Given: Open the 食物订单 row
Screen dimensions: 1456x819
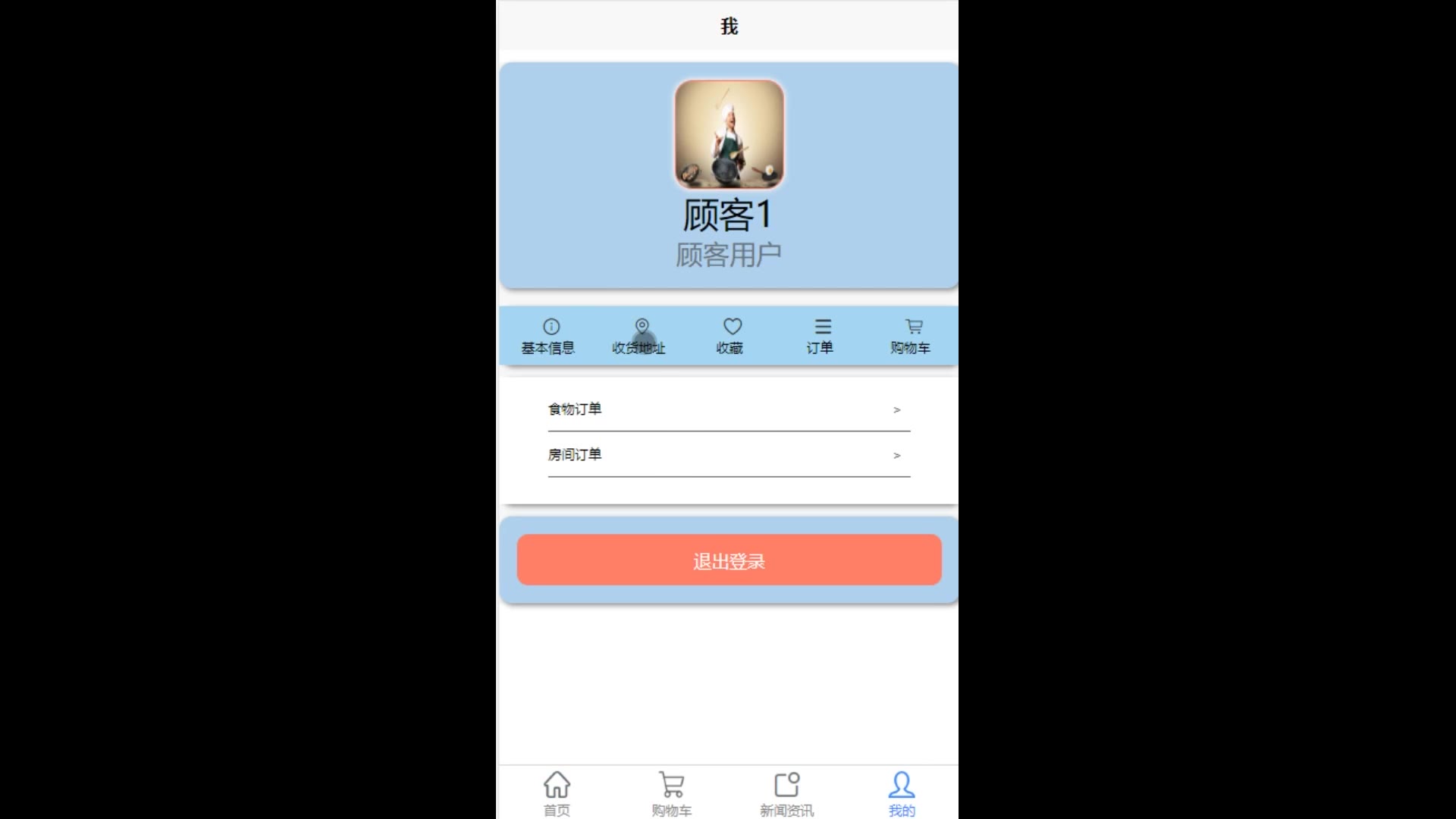Looking at the screenshot, I should 728,409.
